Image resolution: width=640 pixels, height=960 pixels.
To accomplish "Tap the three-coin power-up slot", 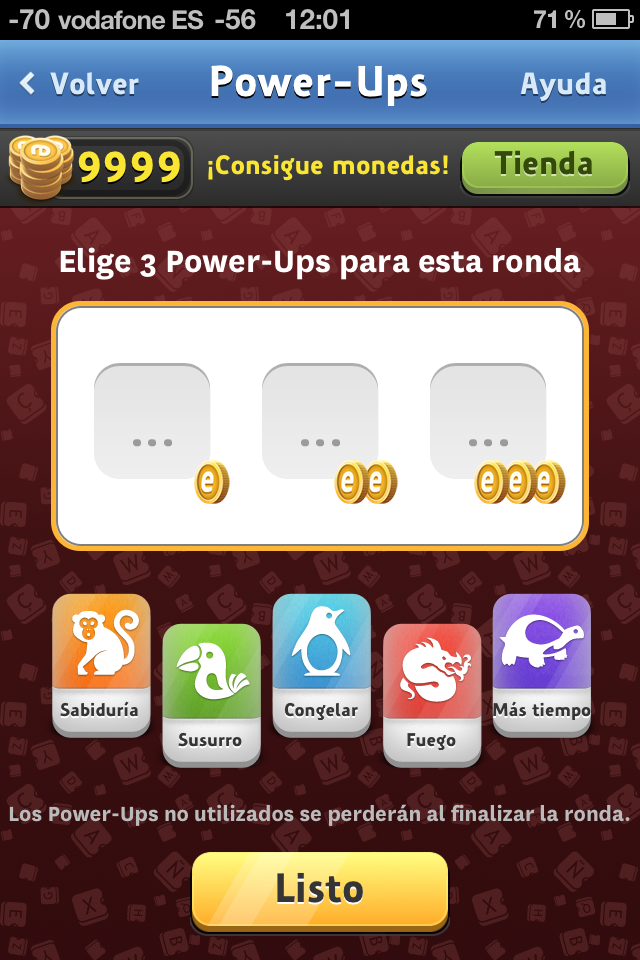I will coord(488,421).
